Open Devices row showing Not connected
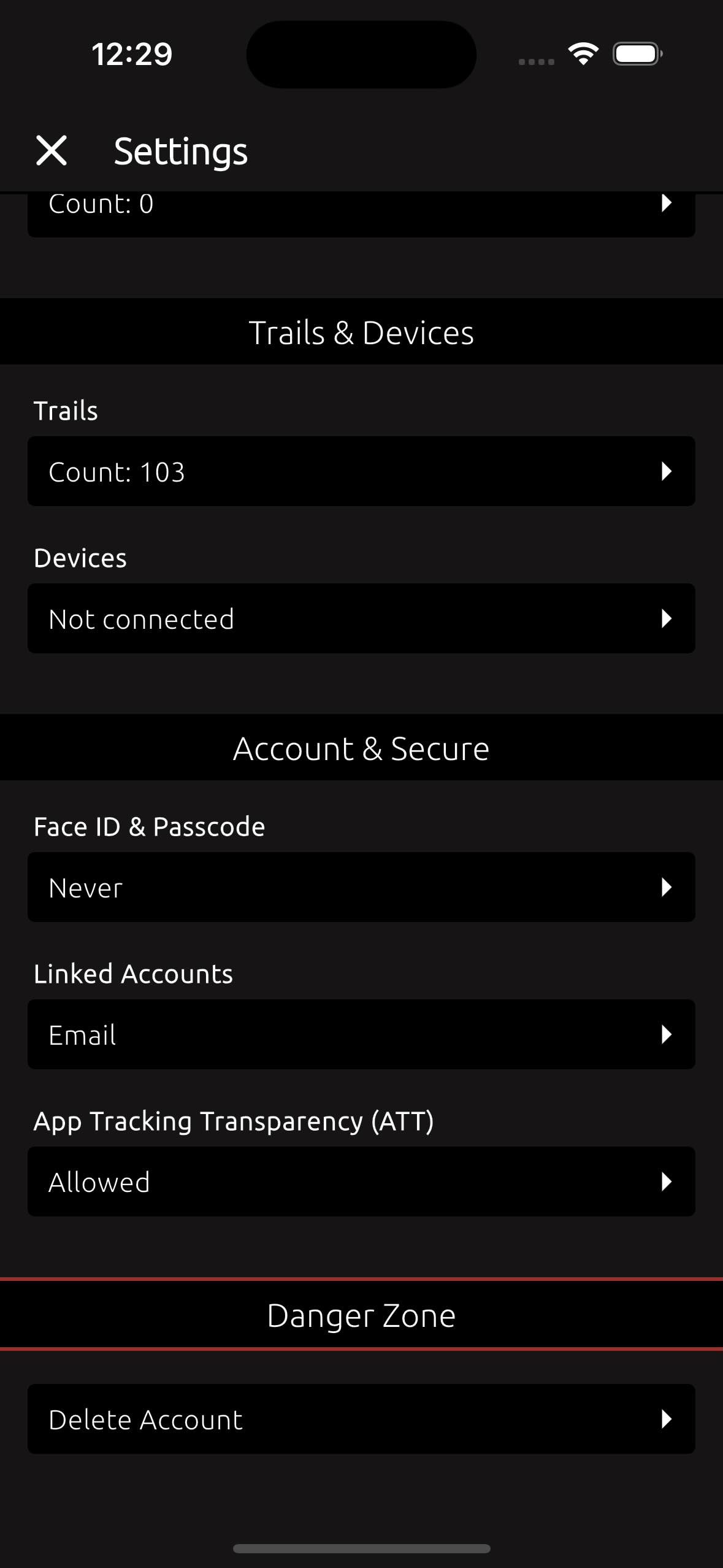The width and height of the screenshot is (723, 1568). [x=361, y=618]
